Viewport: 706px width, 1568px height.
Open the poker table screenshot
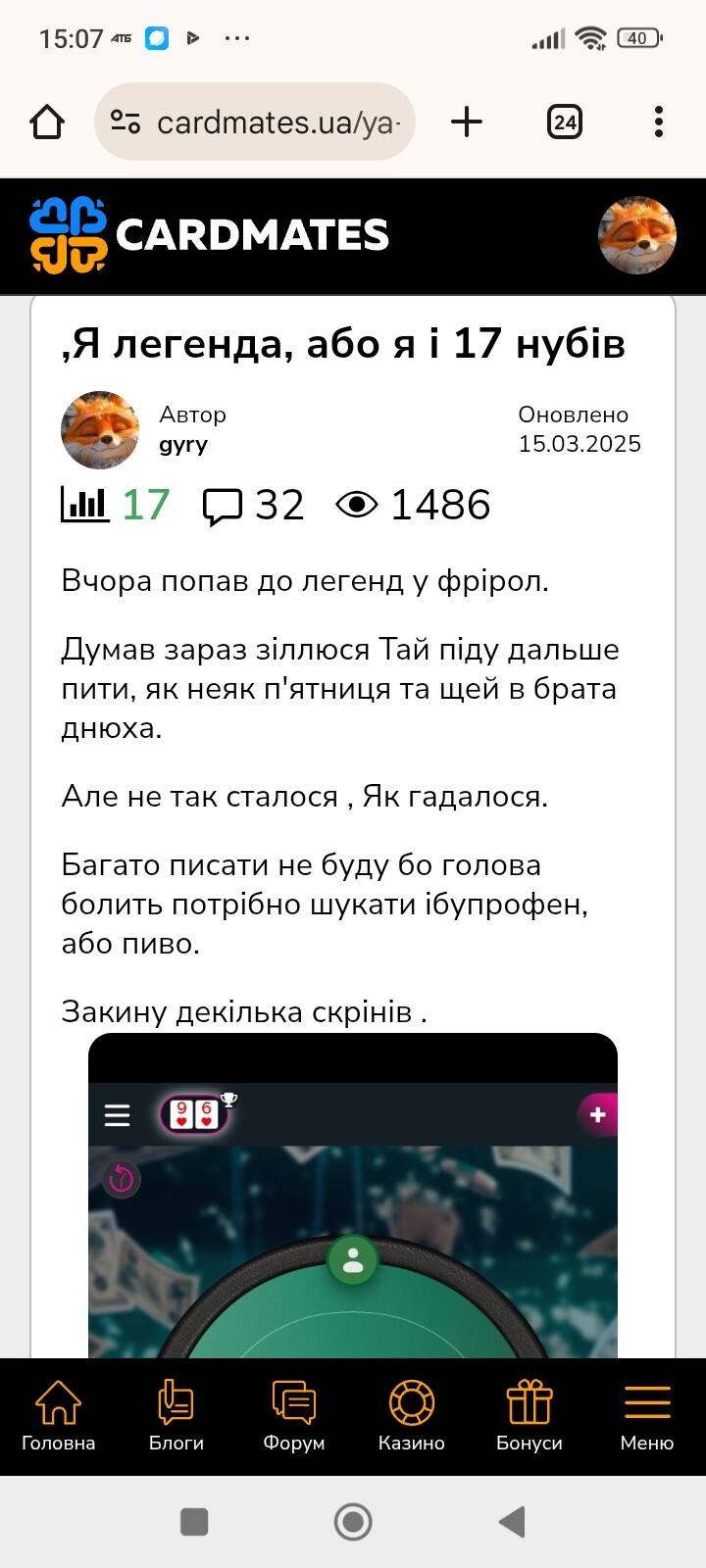353,1196
